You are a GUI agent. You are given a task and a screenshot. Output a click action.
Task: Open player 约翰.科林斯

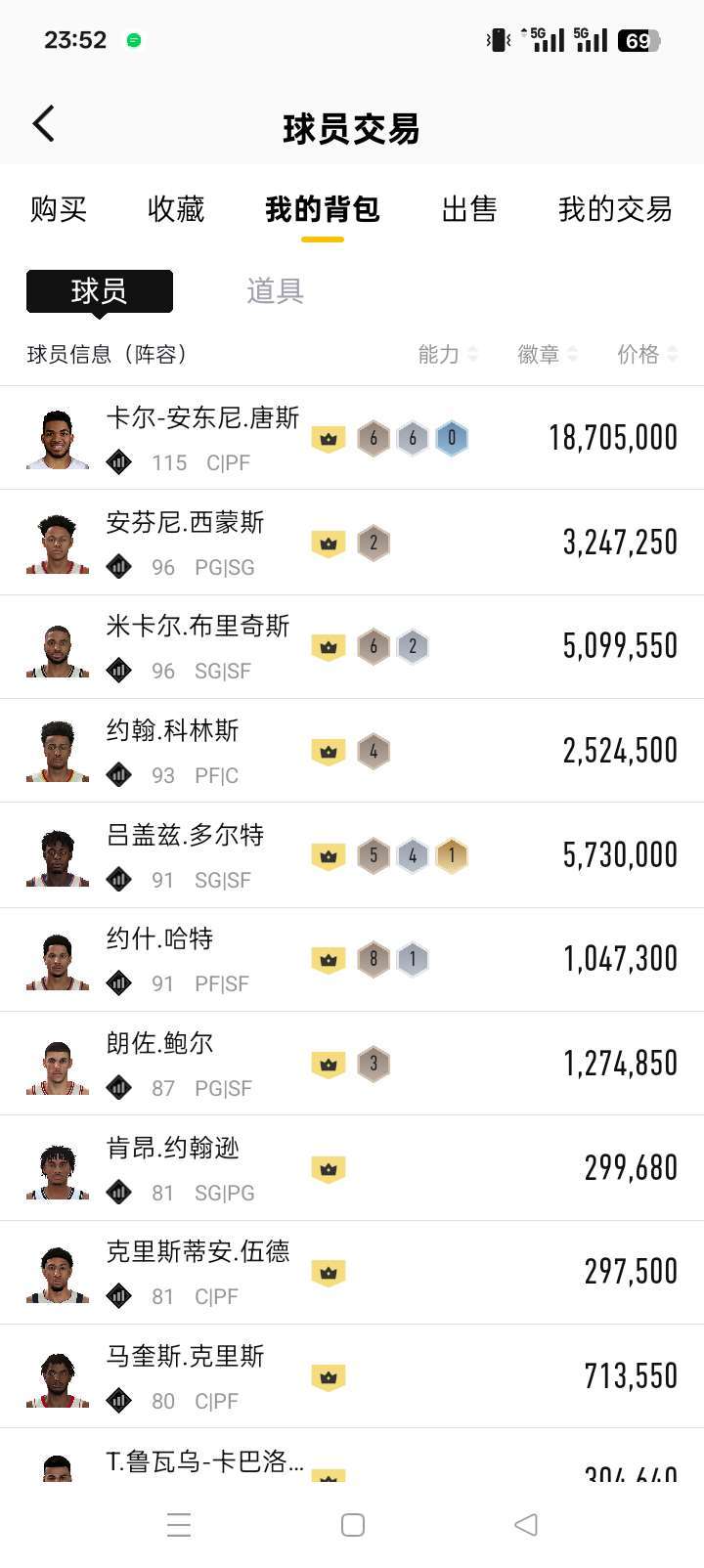pos(173,751)
